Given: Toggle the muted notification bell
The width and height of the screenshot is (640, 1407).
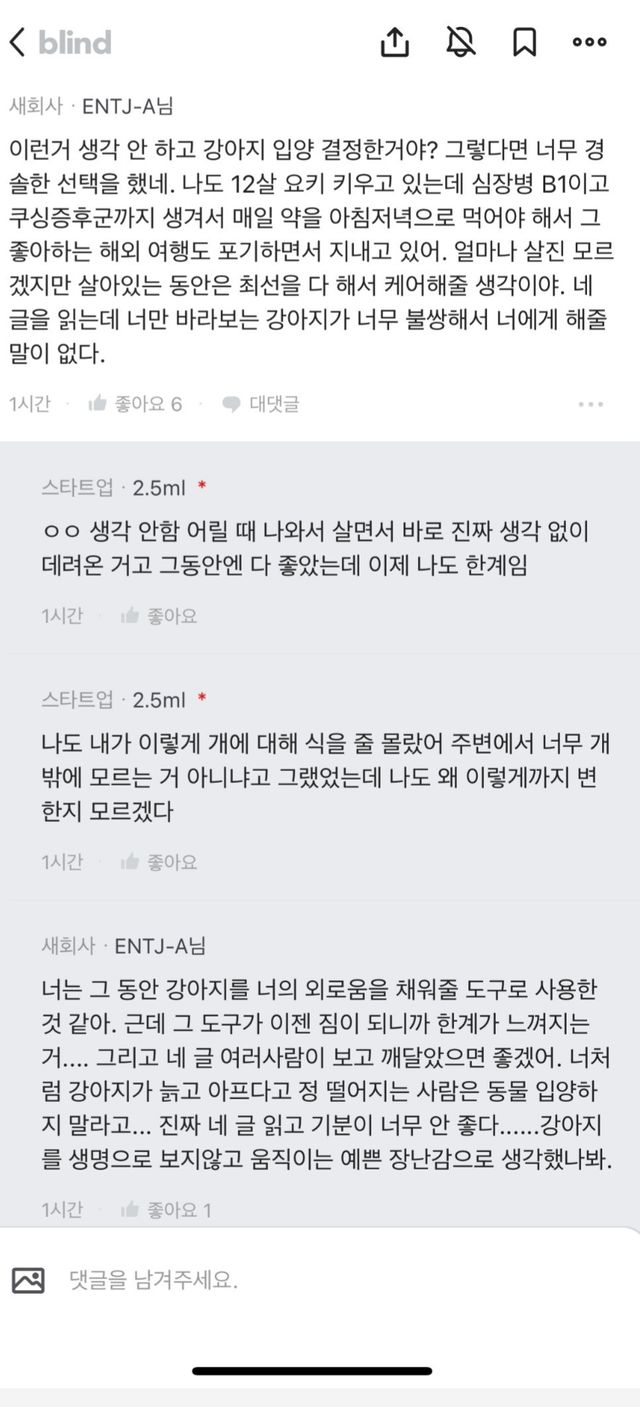Looking at the screenshot, I should pyautogui.click(x=460, y=42).
